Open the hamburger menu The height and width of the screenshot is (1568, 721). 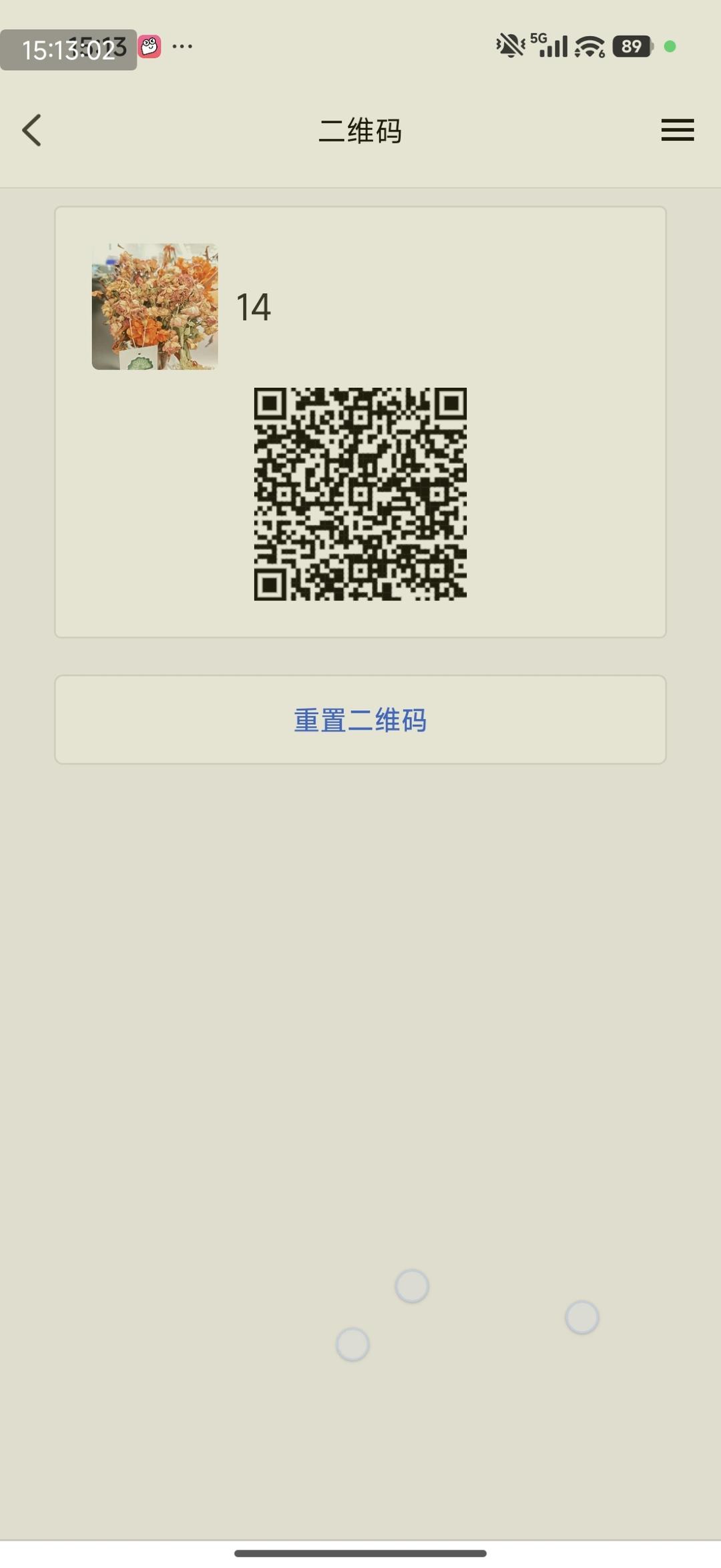pos(677,130)
